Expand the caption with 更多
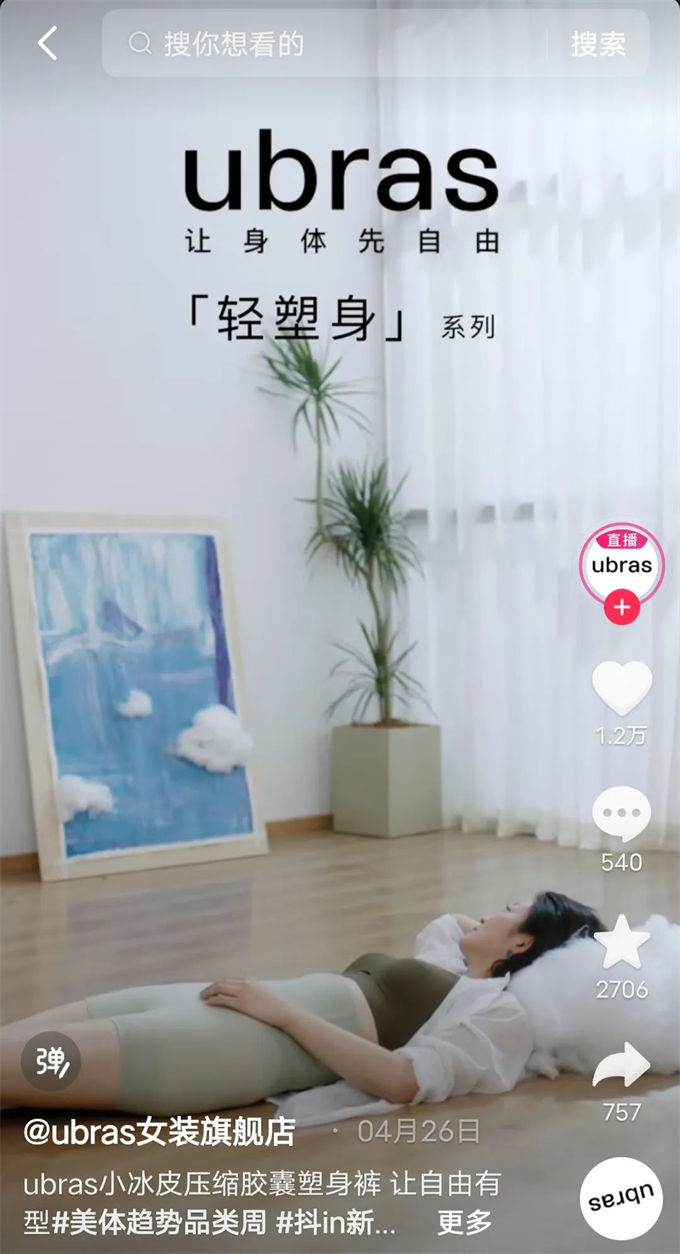 pyautogui.click(x=465, y=1222)
